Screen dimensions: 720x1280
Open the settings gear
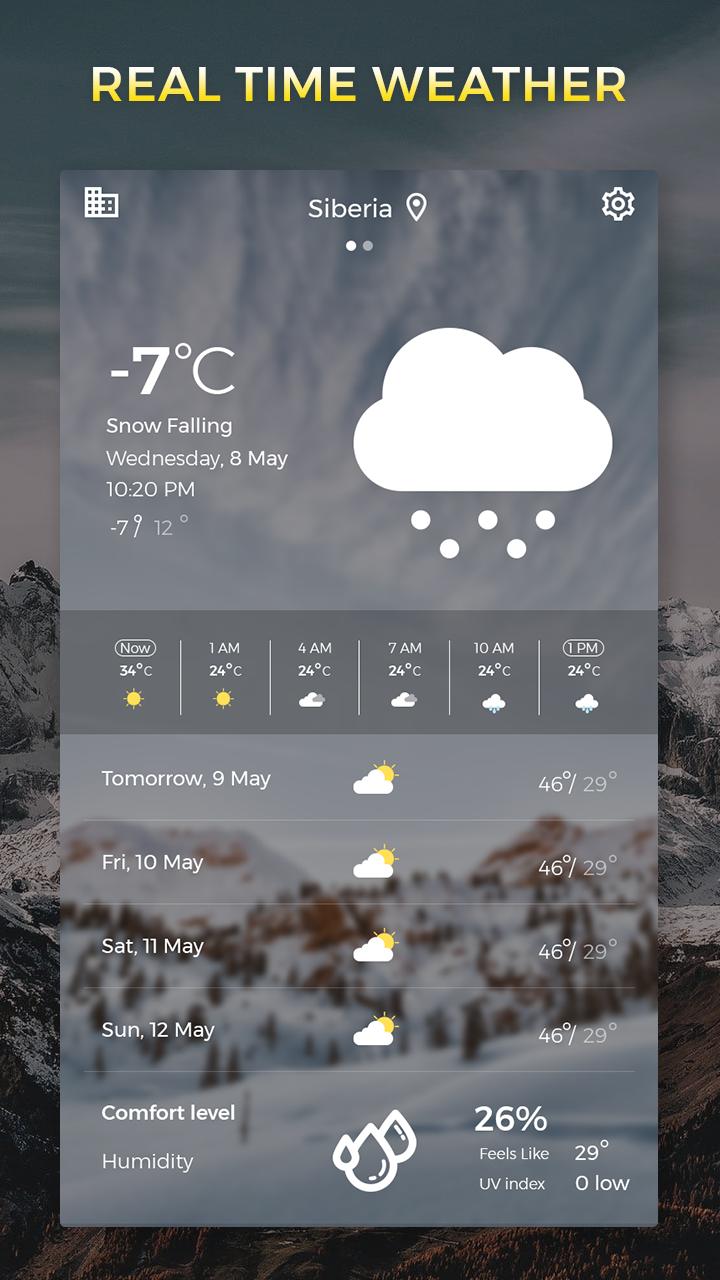(618, 203)
